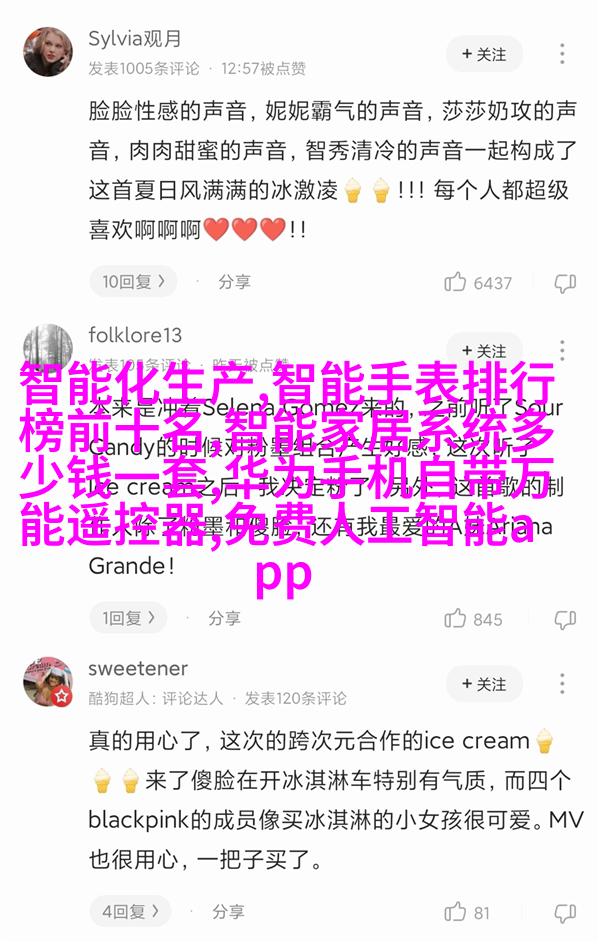Share Sylvia观月's comment

tap(234, 283)
